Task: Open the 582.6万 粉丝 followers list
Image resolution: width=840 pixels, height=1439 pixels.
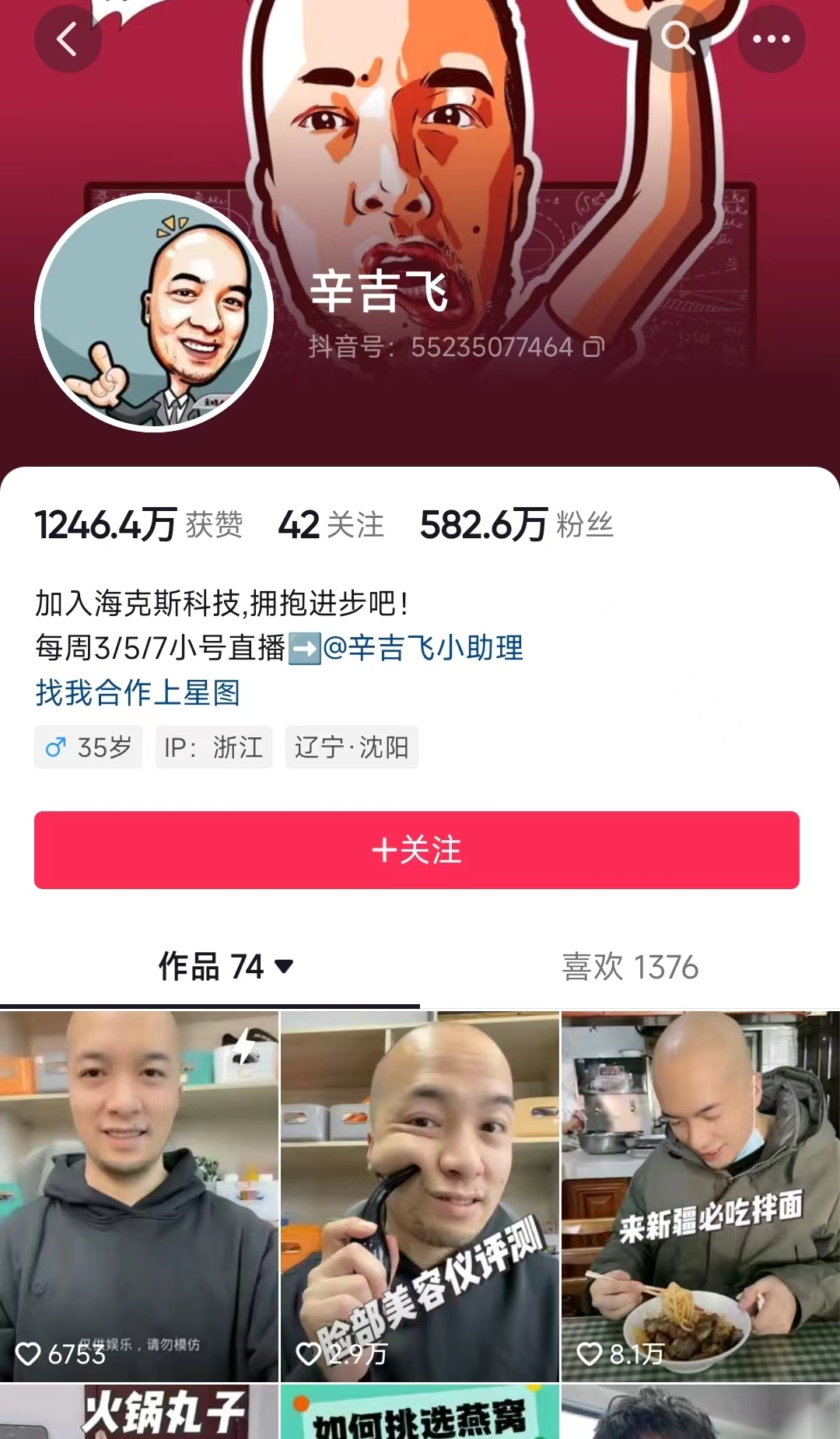Action: pos(516,525)
